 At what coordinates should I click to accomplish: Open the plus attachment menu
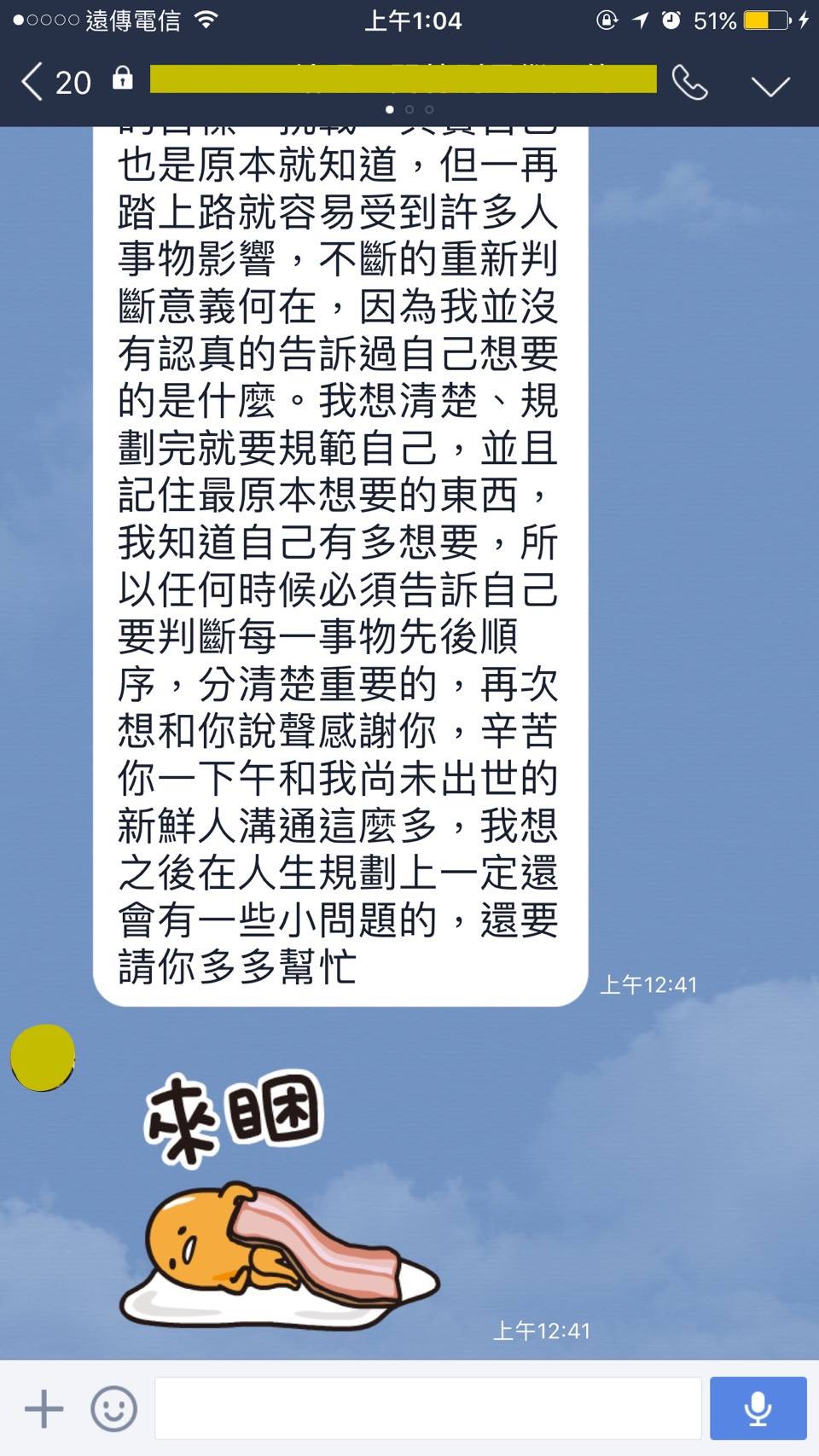[x=44, y=1408]
